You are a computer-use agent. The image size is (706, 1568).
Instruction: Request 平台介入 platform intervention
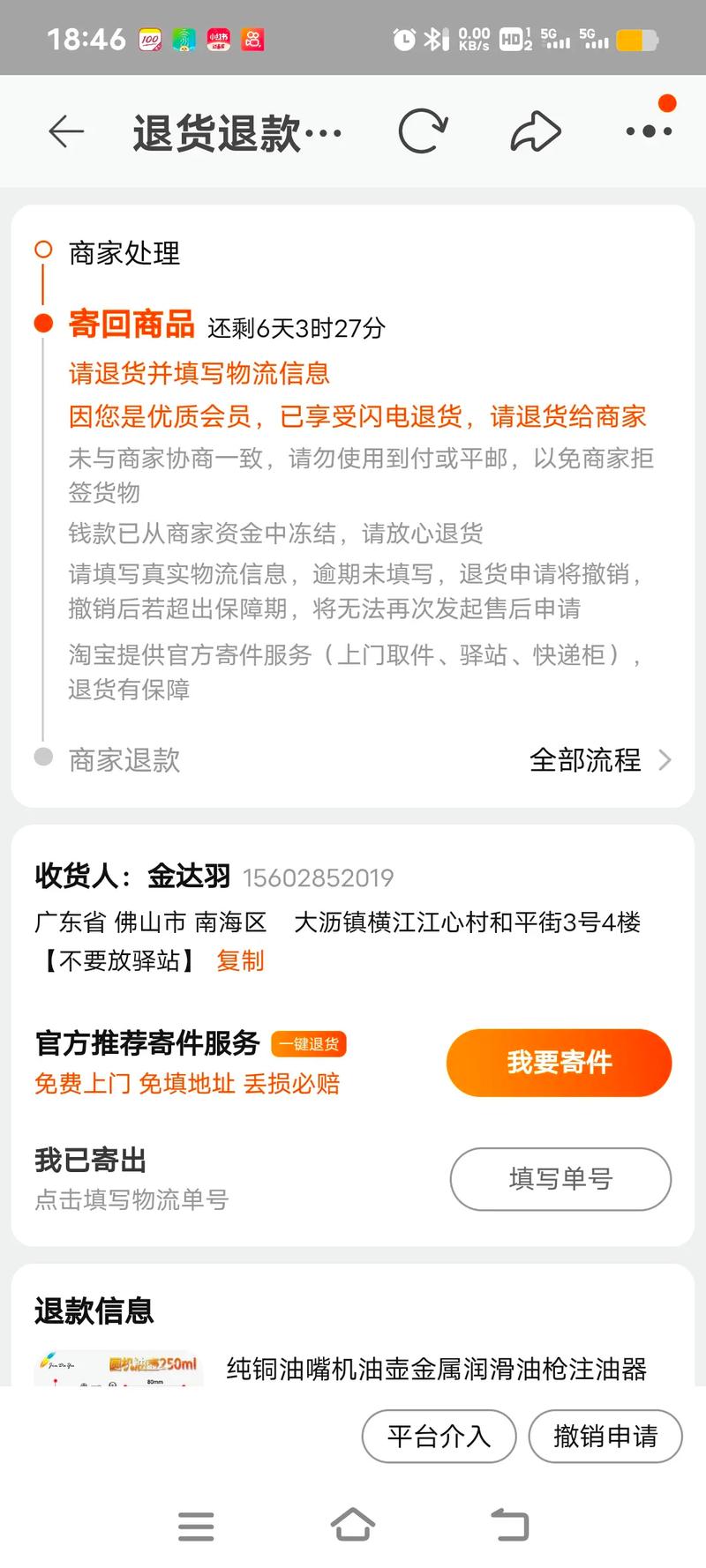click(x=439, y=1437)
